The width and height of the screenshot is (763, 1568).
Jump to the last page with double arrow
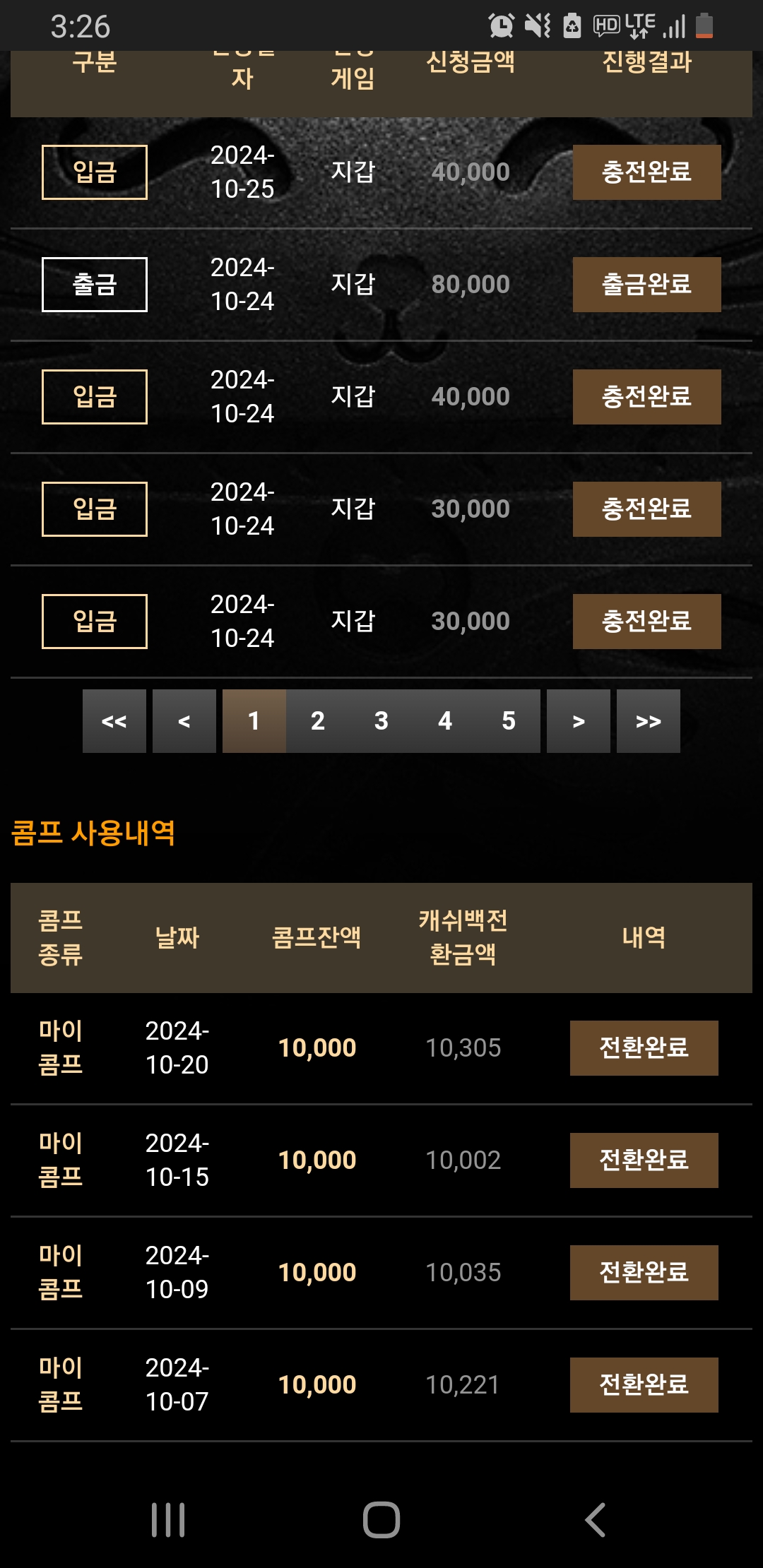(649, 721)
